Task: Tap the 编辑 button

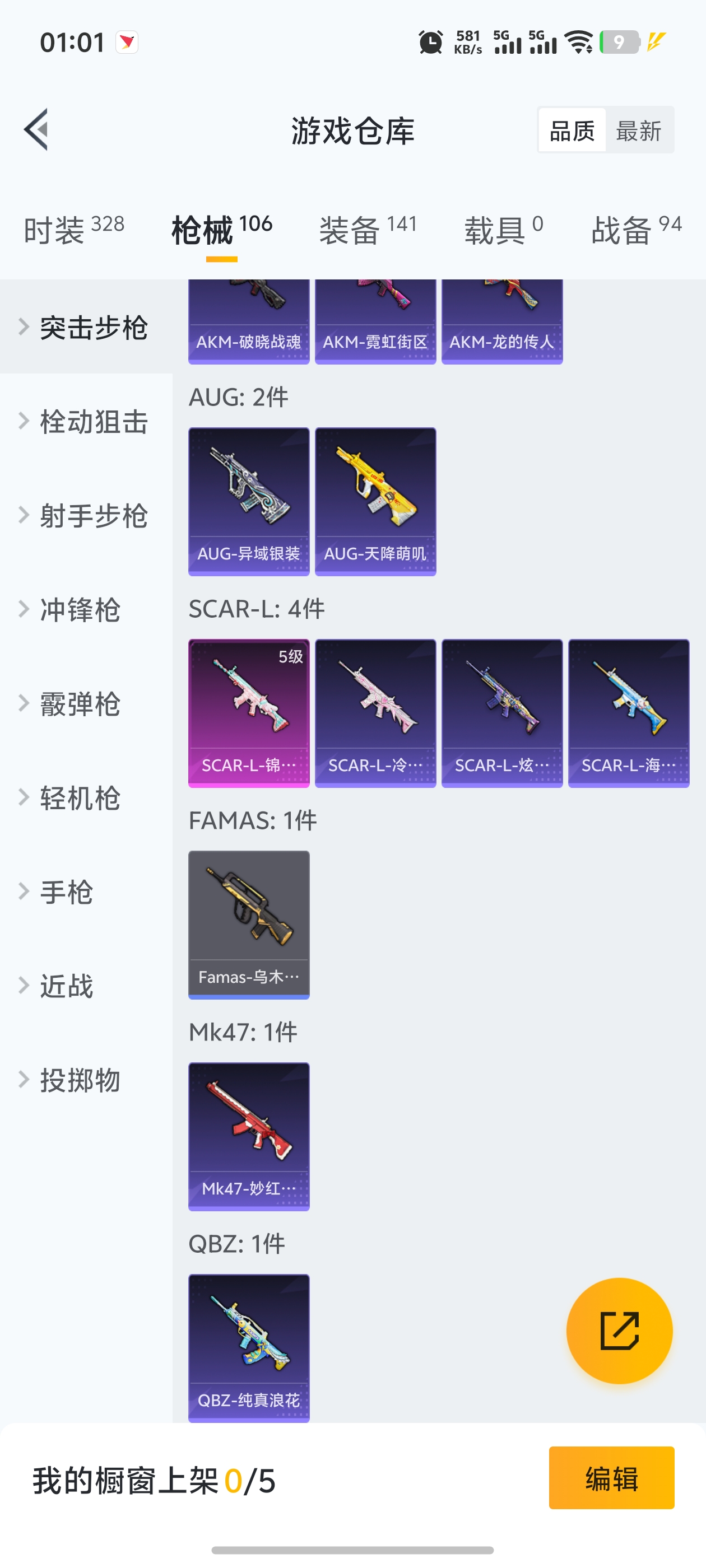Action: pyautogui.click(x=611, y=1478)
